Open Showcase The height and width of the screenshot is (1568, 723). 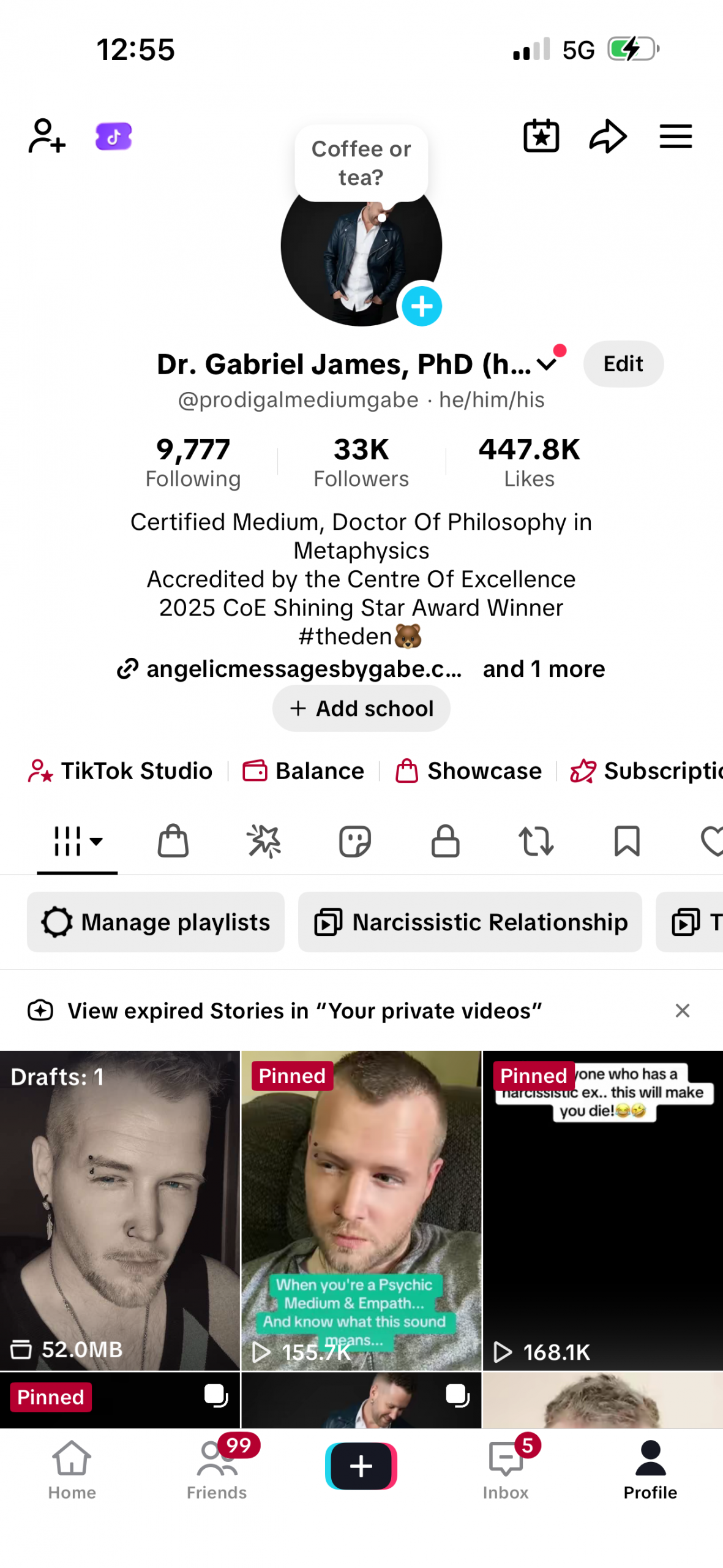pos(469,771)
